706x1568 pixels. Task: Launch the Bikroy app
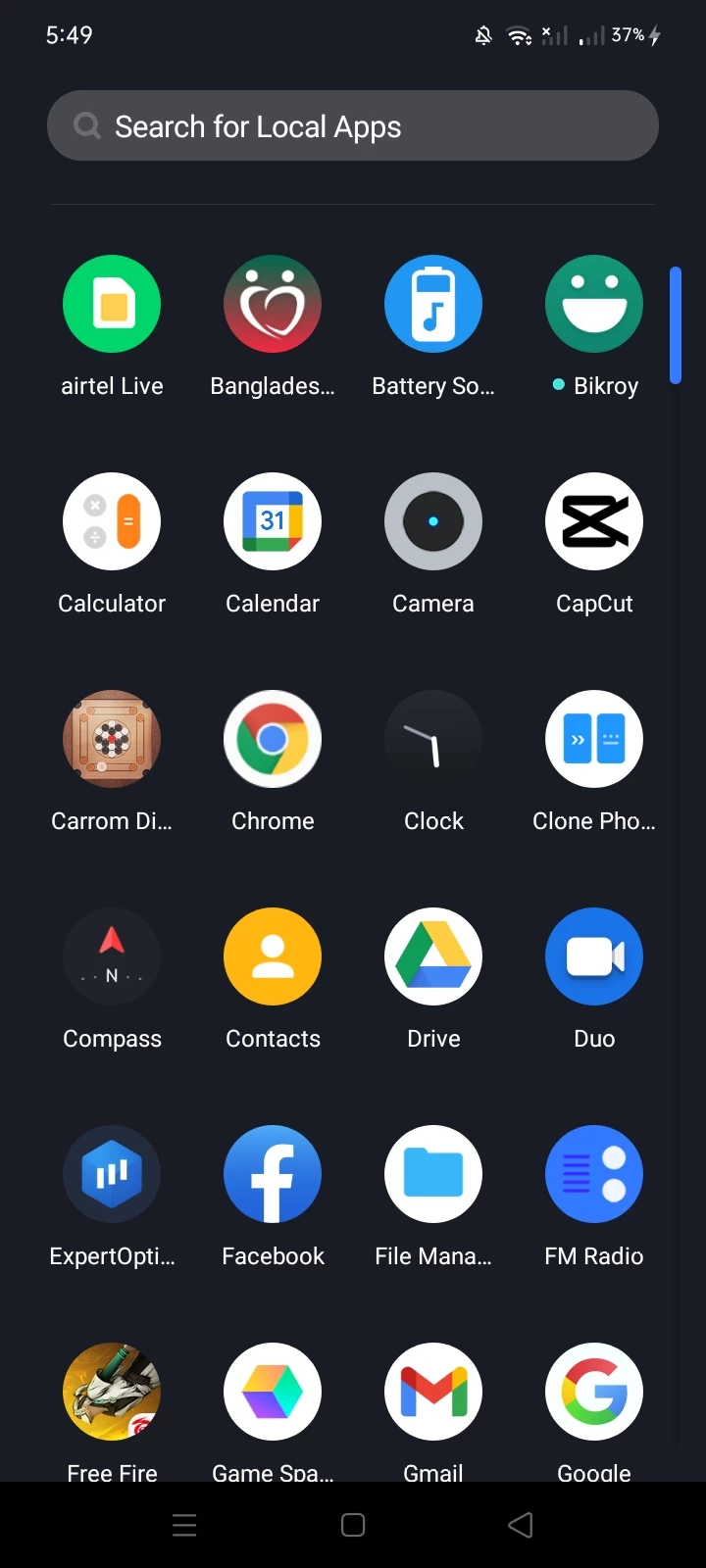594,304
